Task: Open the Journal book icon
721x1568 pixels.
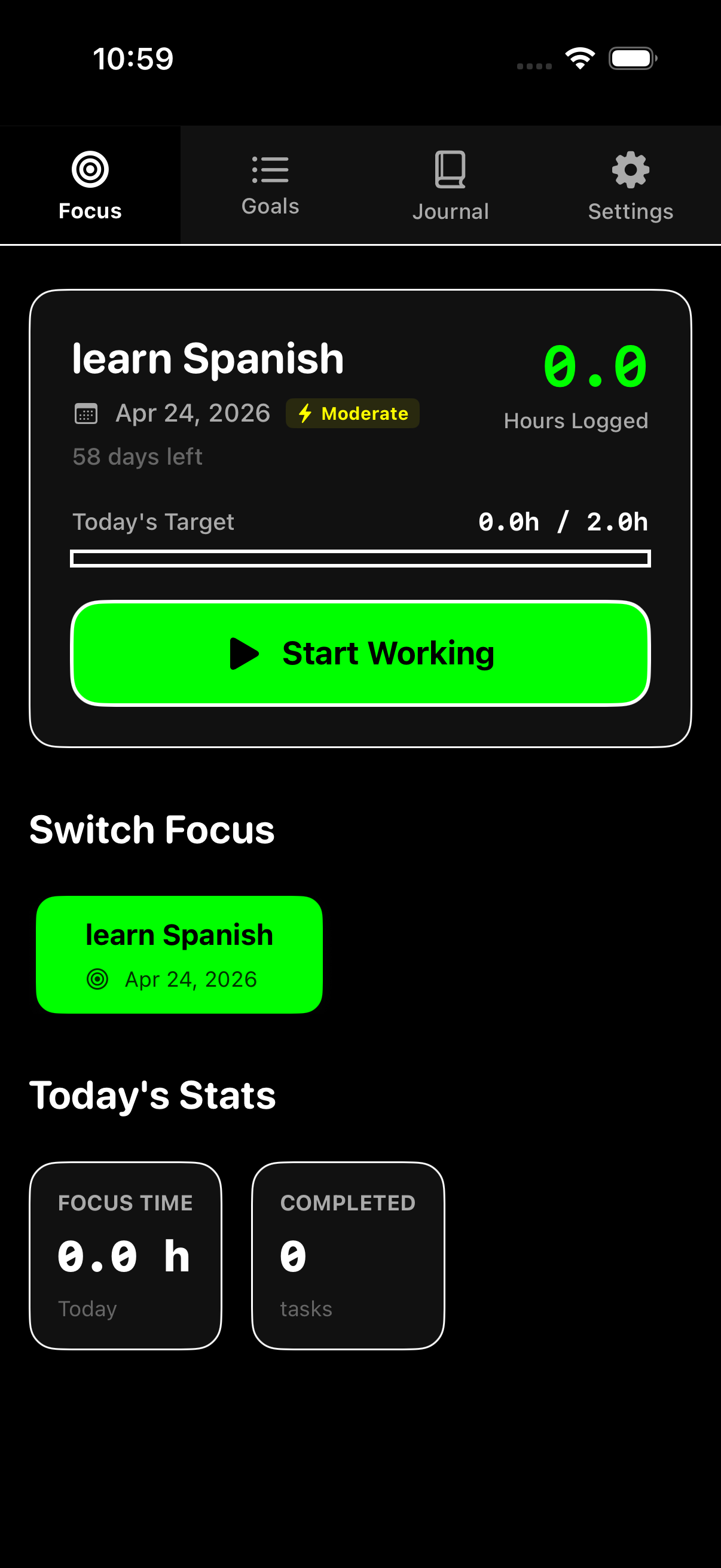Action: pyautogui.click(x=450, y=169)
